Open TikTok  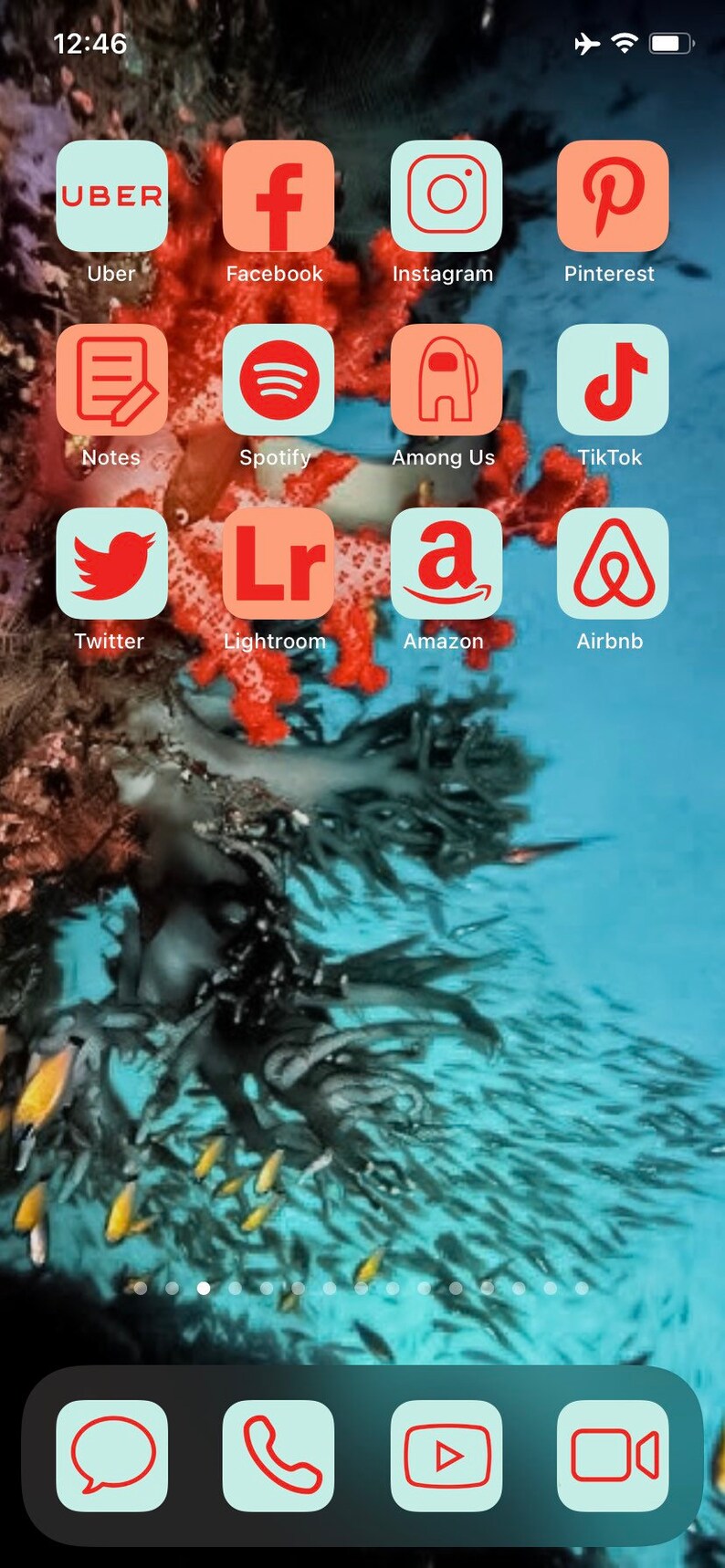click(x=613, y=380)
